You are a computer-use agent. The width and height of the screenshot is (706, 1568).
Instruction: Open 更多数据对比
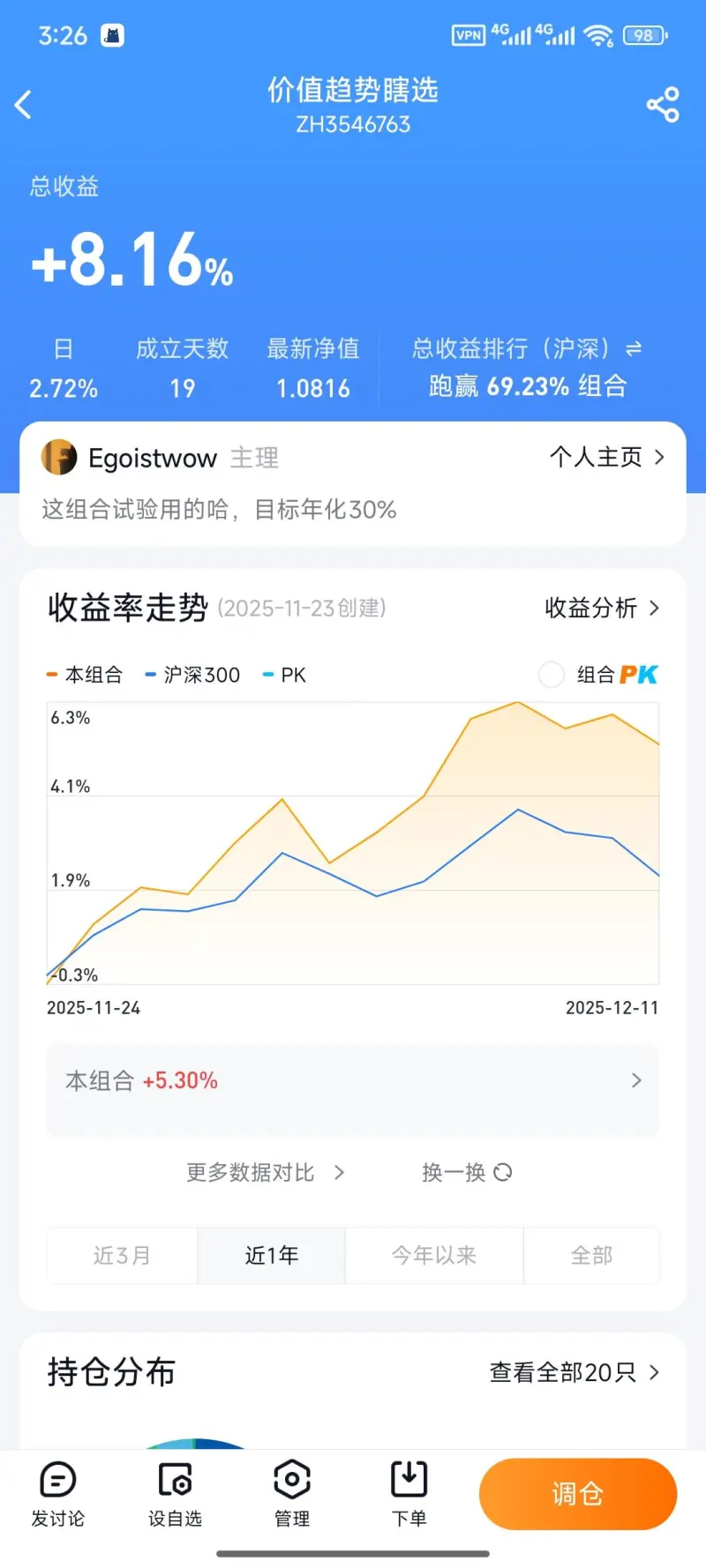click(x=265, y=1172)
